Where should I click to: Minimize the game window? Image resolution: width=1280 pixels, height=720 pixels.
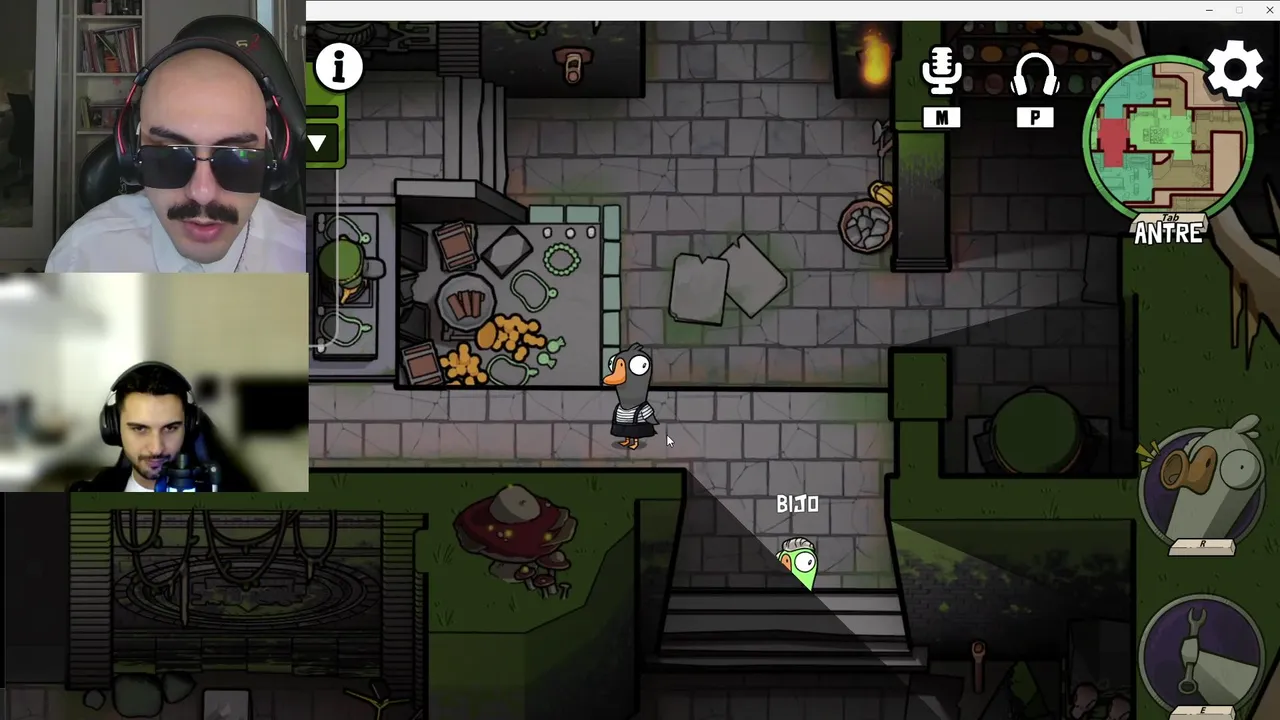click(x=1209, y=10)
